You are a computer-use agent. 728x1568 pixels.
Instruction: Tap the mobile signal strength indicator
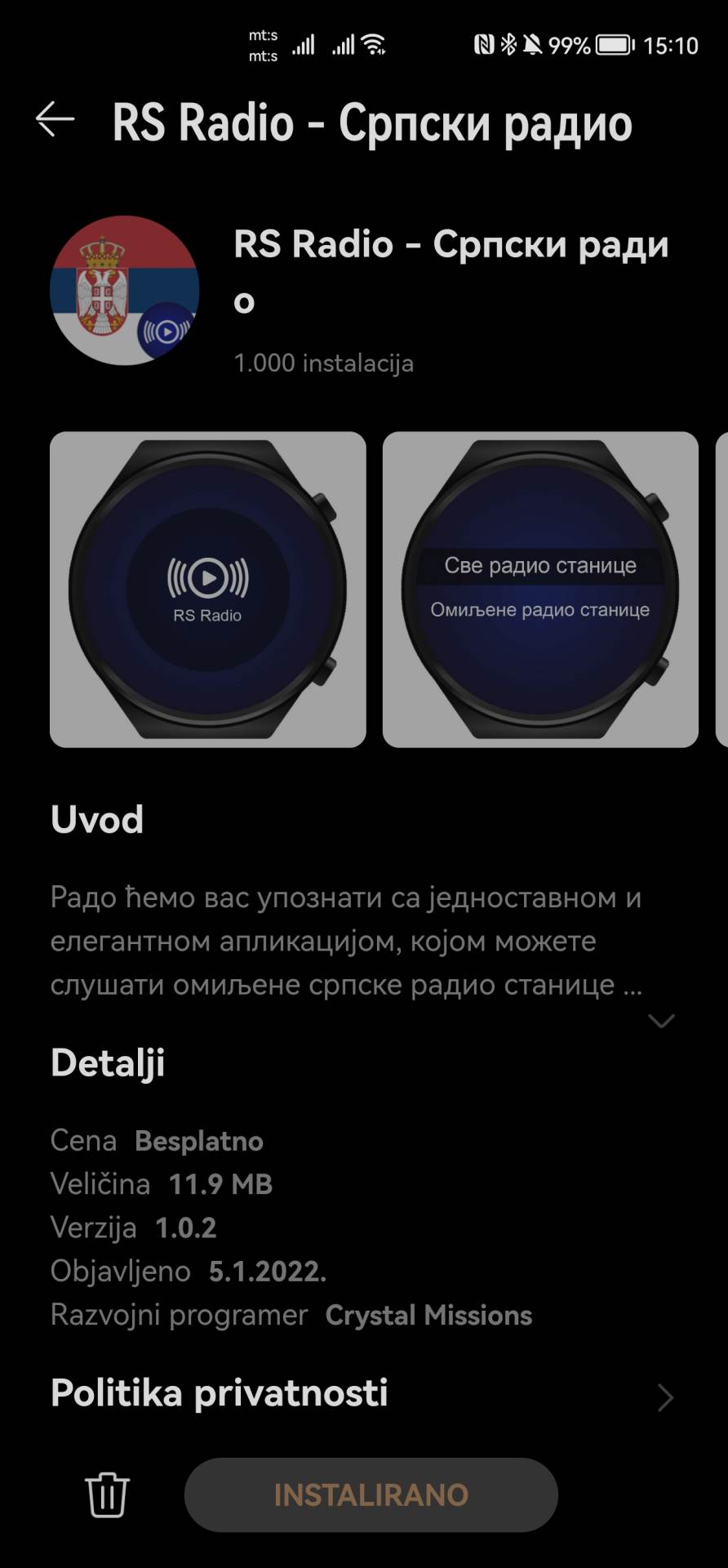[304, 45]
